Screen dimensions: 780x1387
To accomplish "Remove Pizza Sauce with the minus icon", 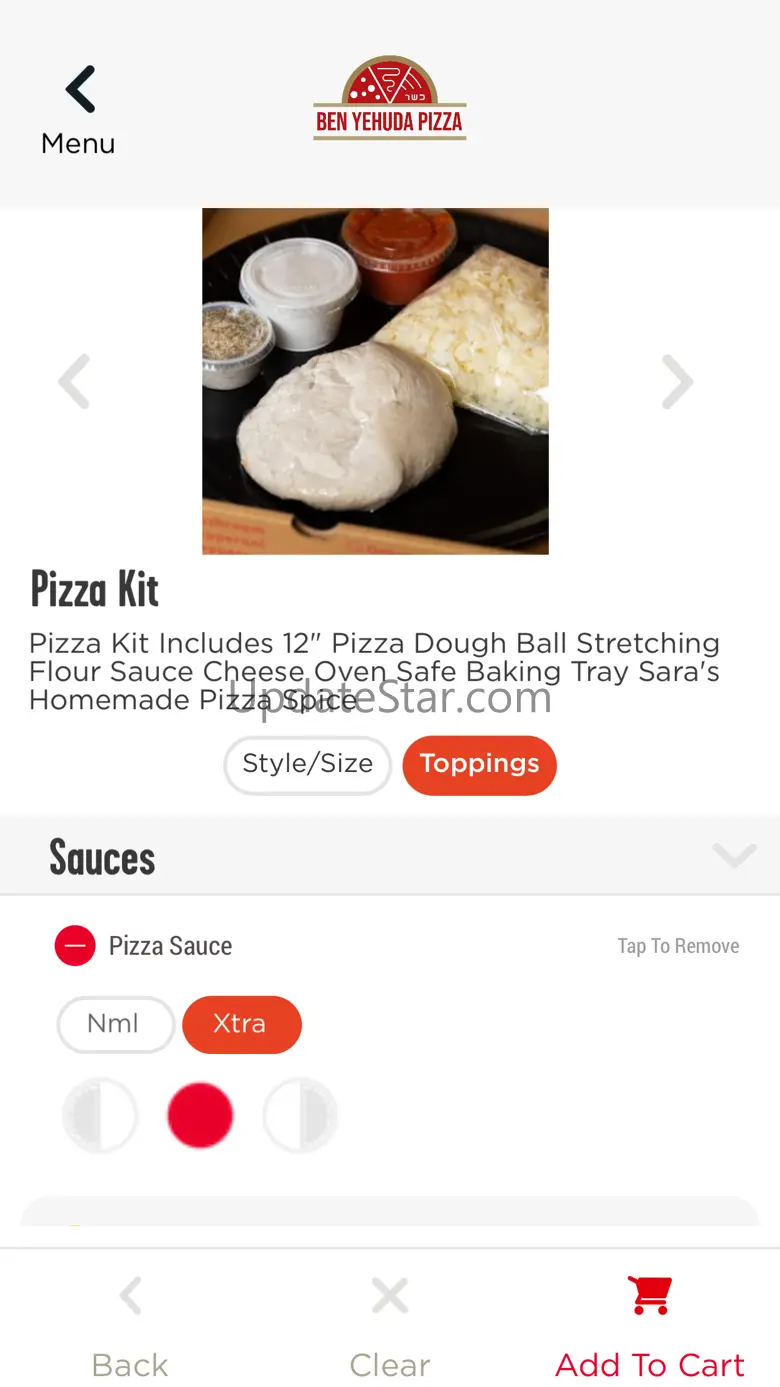I will click(75, 946).
